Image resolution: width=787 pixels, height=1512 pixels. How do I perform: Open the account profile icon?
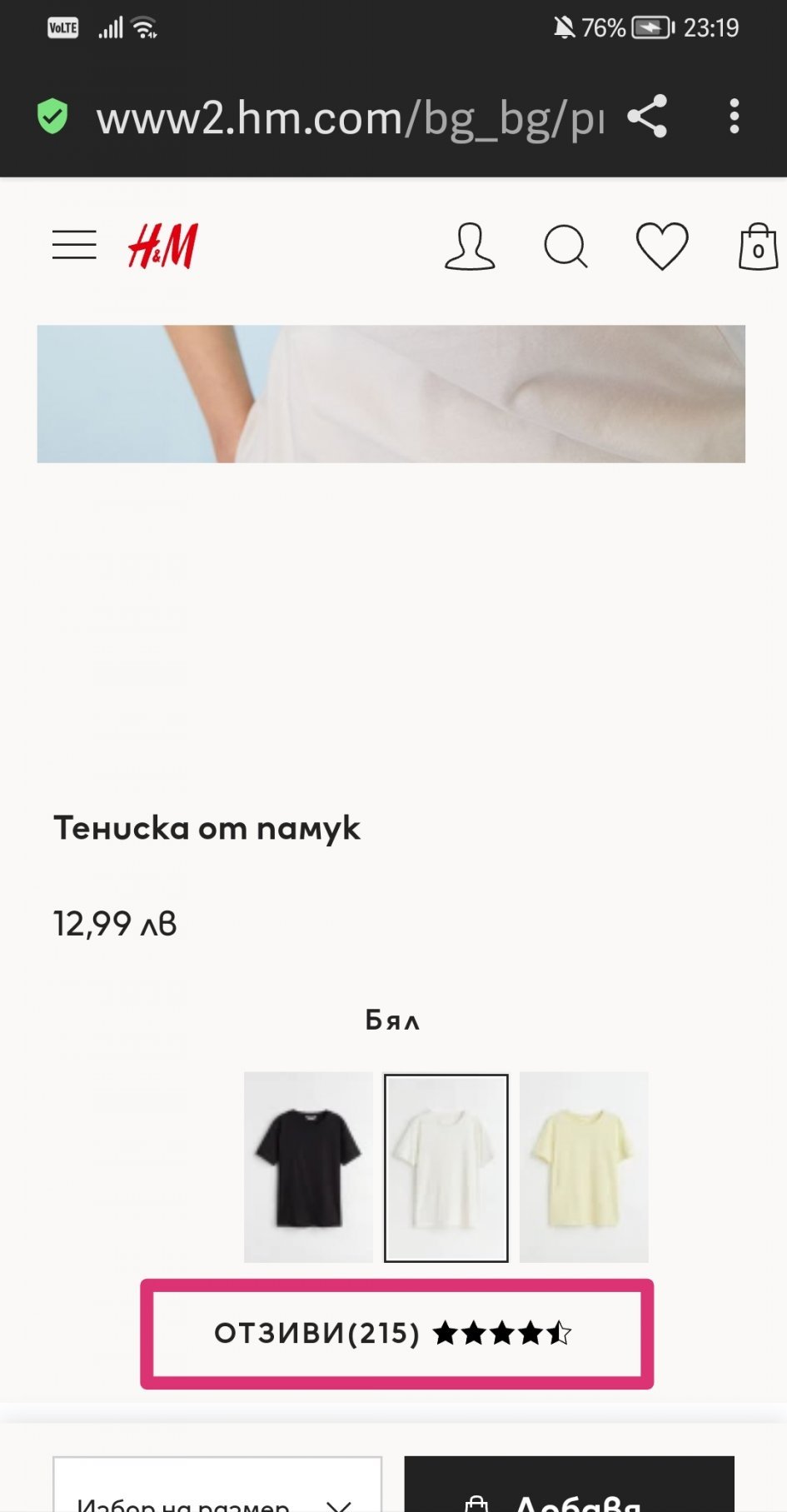click(470, 247)
